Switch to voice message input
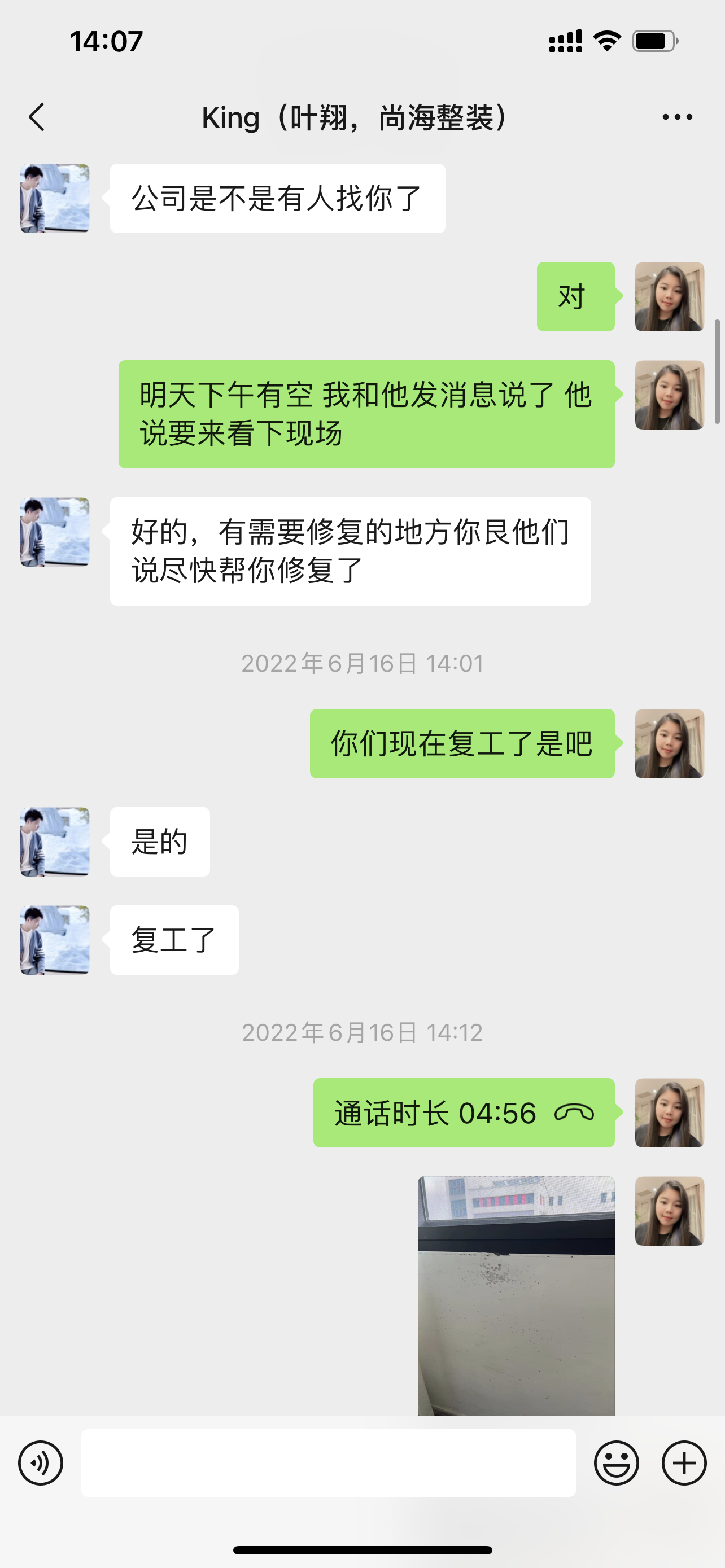Image resolution: width=725 pixels, height=1568 pixels. click(41, 1462)
